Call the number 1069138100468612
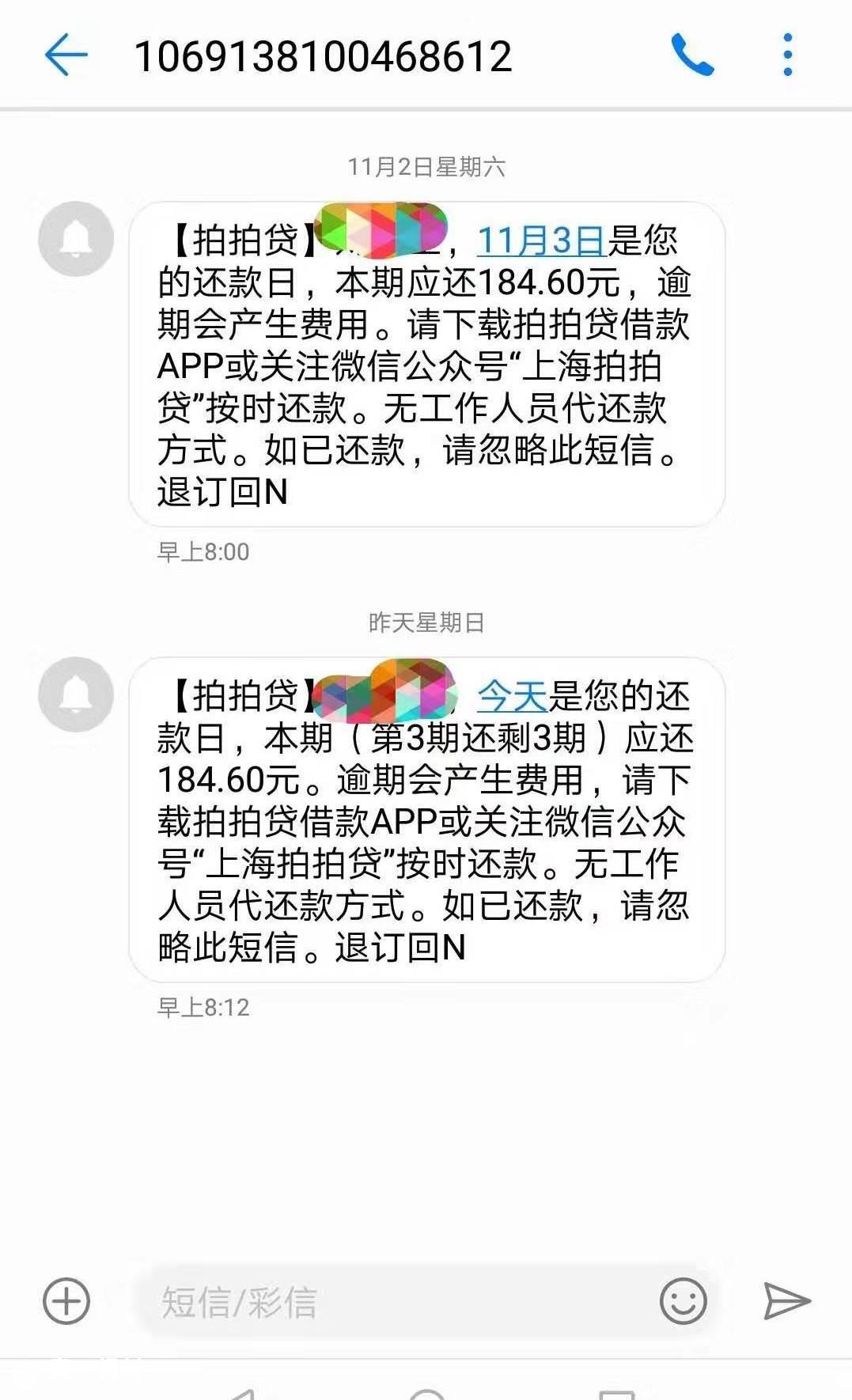The height and width of the screenshot is (1400, 852). (692, 55)
